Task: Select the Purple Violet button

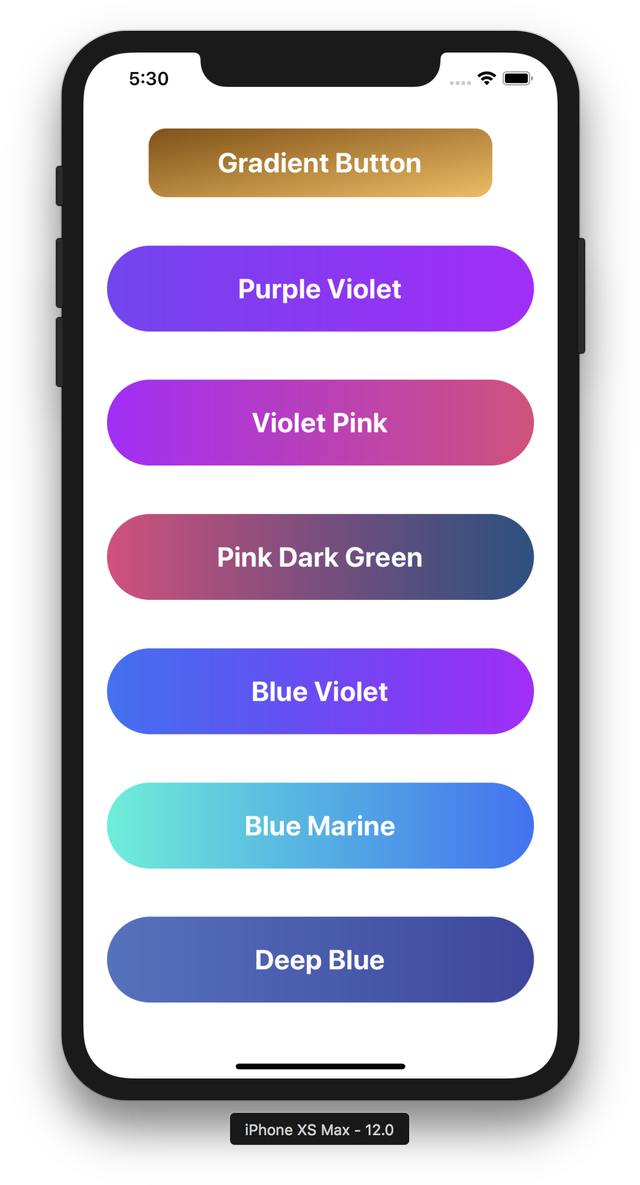Action: [320, 289]
